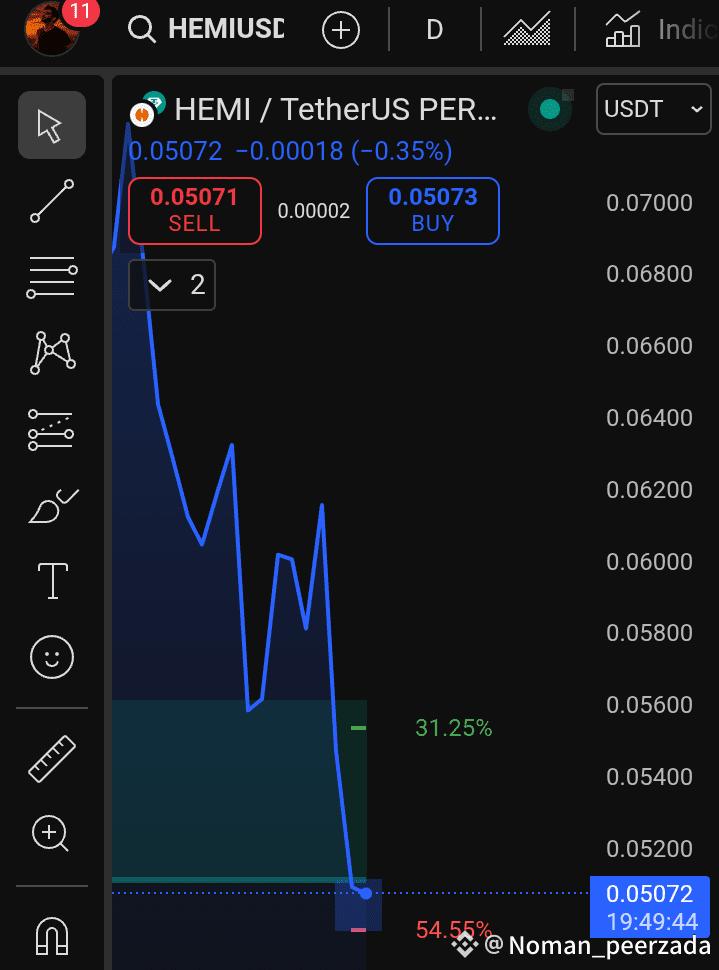Open the Fibonacci retracement tools
The height and width of the screenshot is (970, 719).
51,277
